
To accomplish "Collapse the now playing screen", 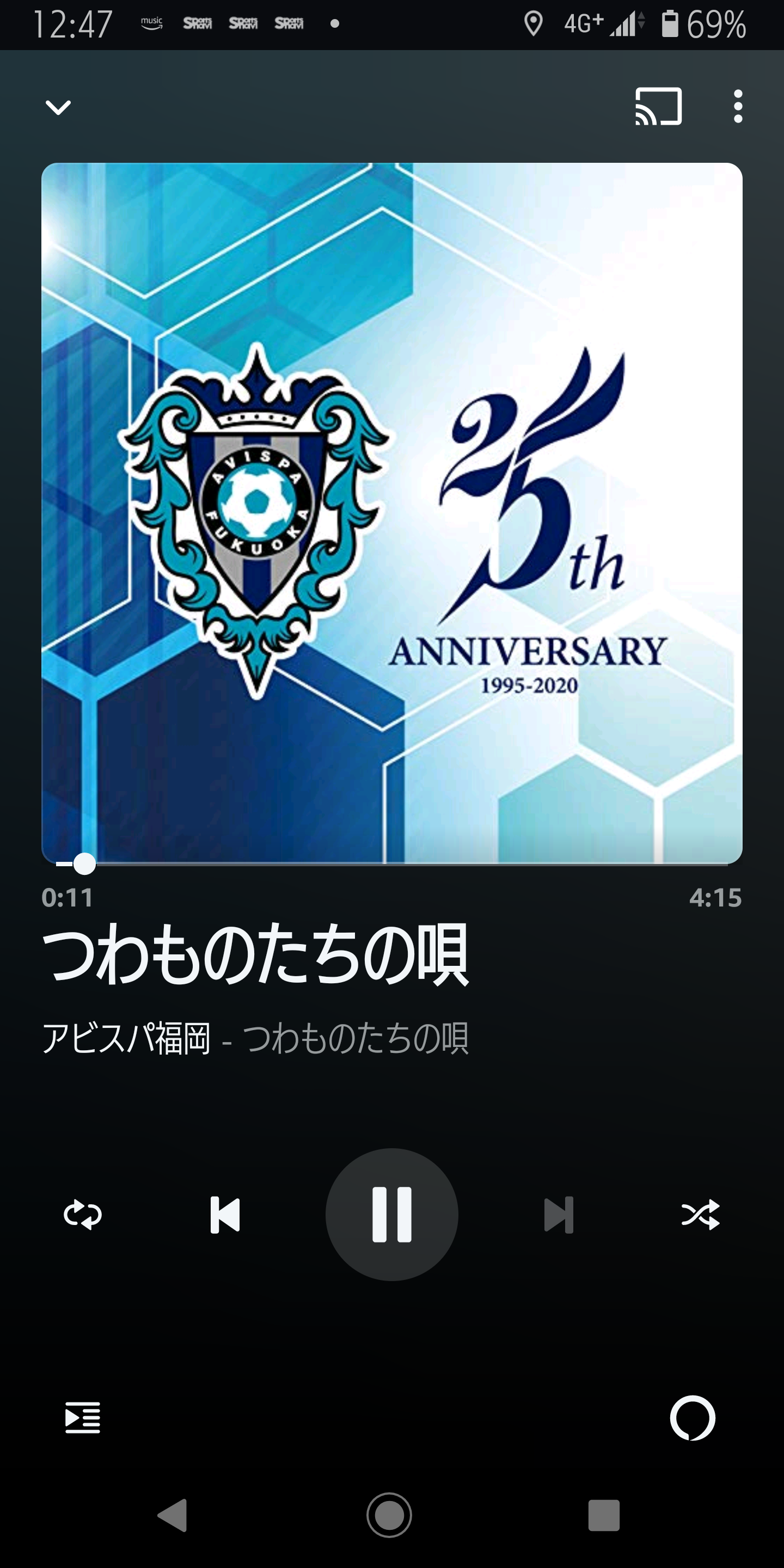I will pos(58,108).
